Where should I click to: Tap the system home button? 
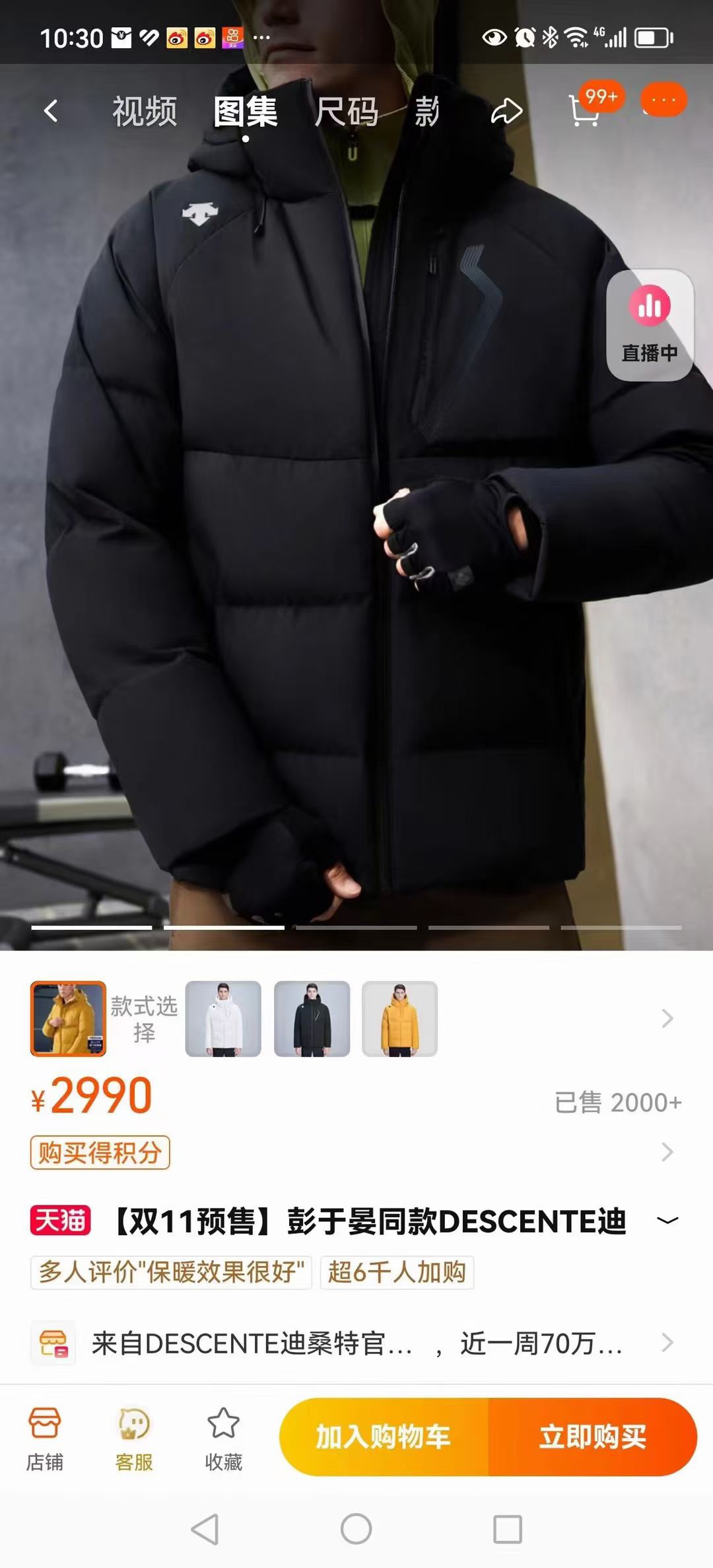[356, 1529]
